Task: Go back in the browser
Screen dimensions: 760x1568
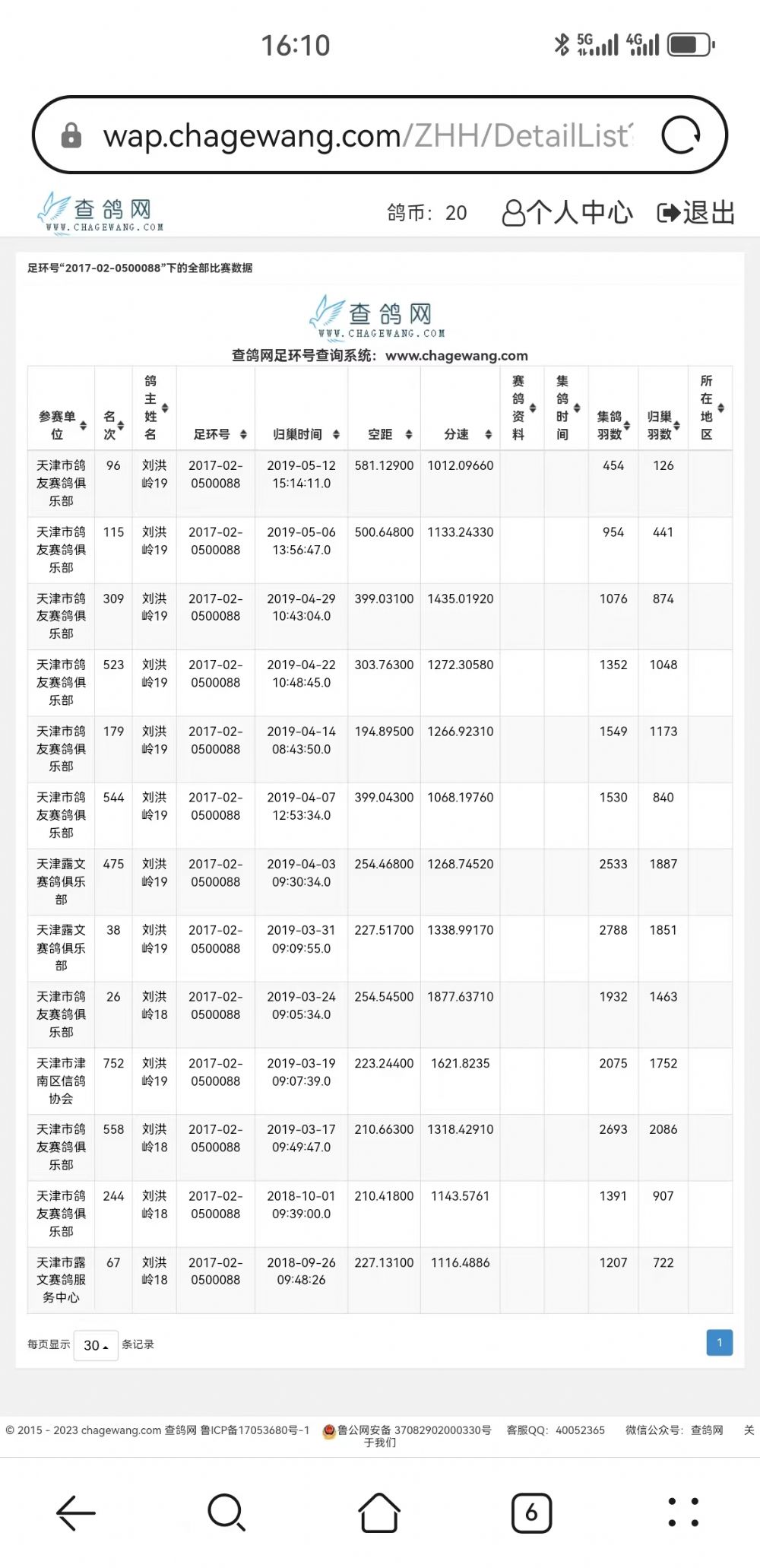Action: [x=76, y=1512]
